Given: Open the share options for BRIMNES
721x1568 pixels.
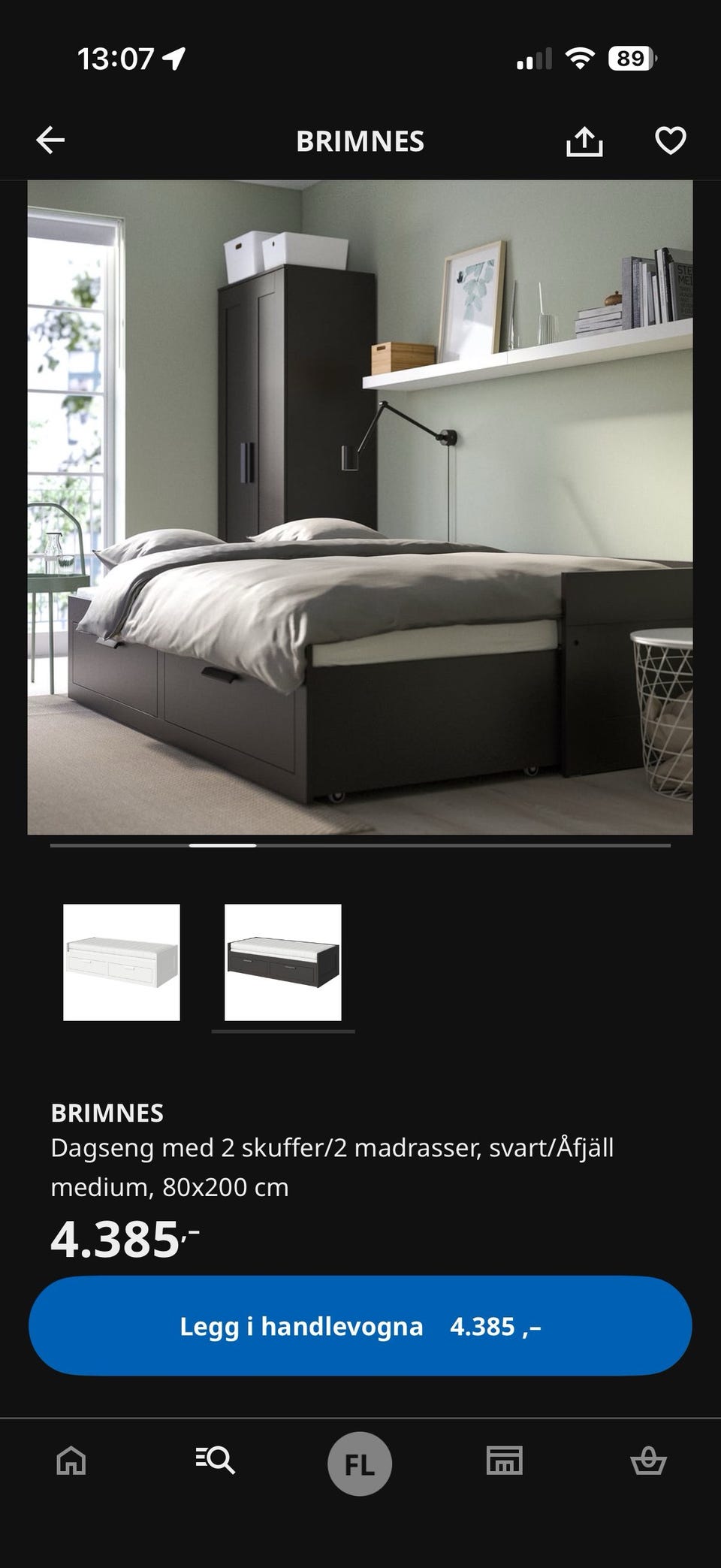Looking at the screenshot, I should click(x=587, y=141).
